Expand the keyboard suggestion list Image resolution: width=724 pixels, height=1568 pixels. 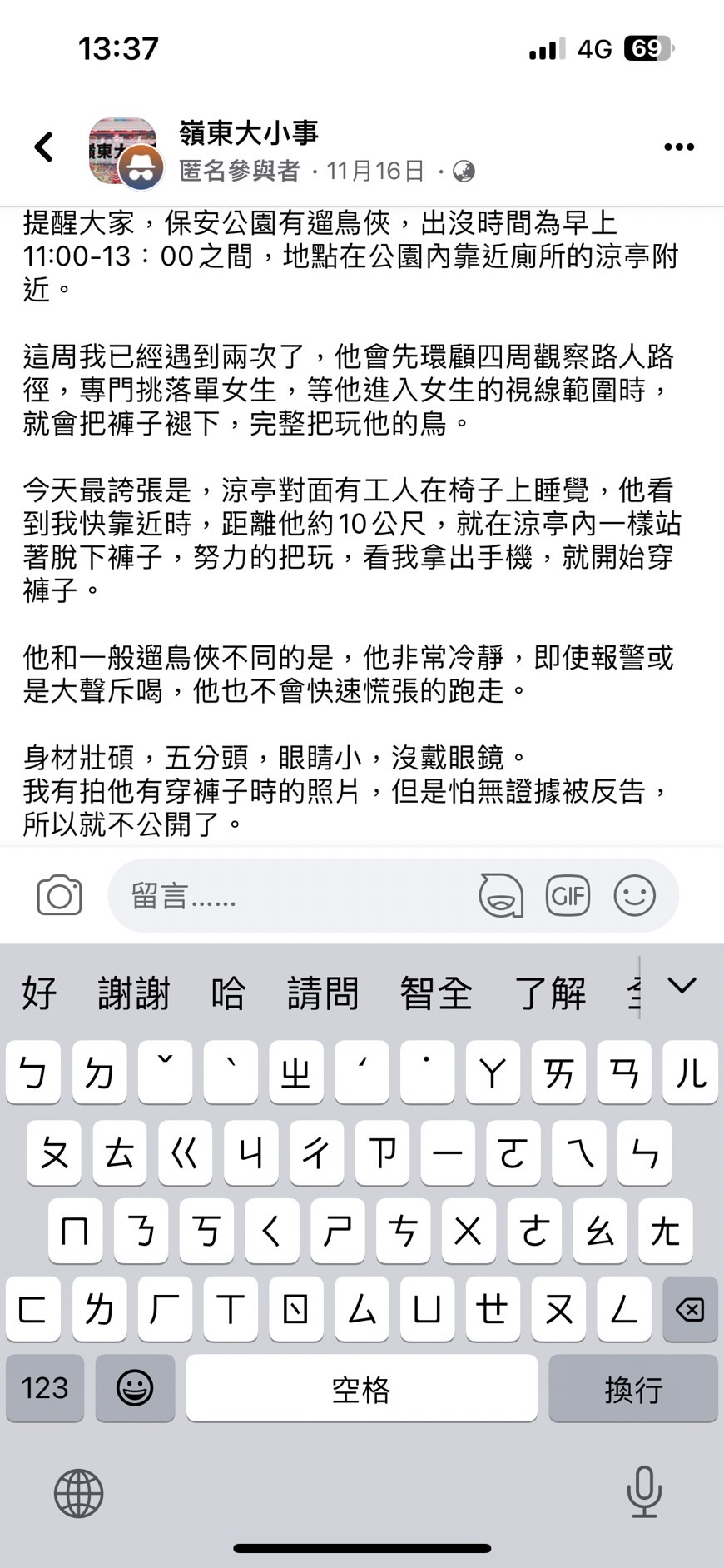(682, 987)
